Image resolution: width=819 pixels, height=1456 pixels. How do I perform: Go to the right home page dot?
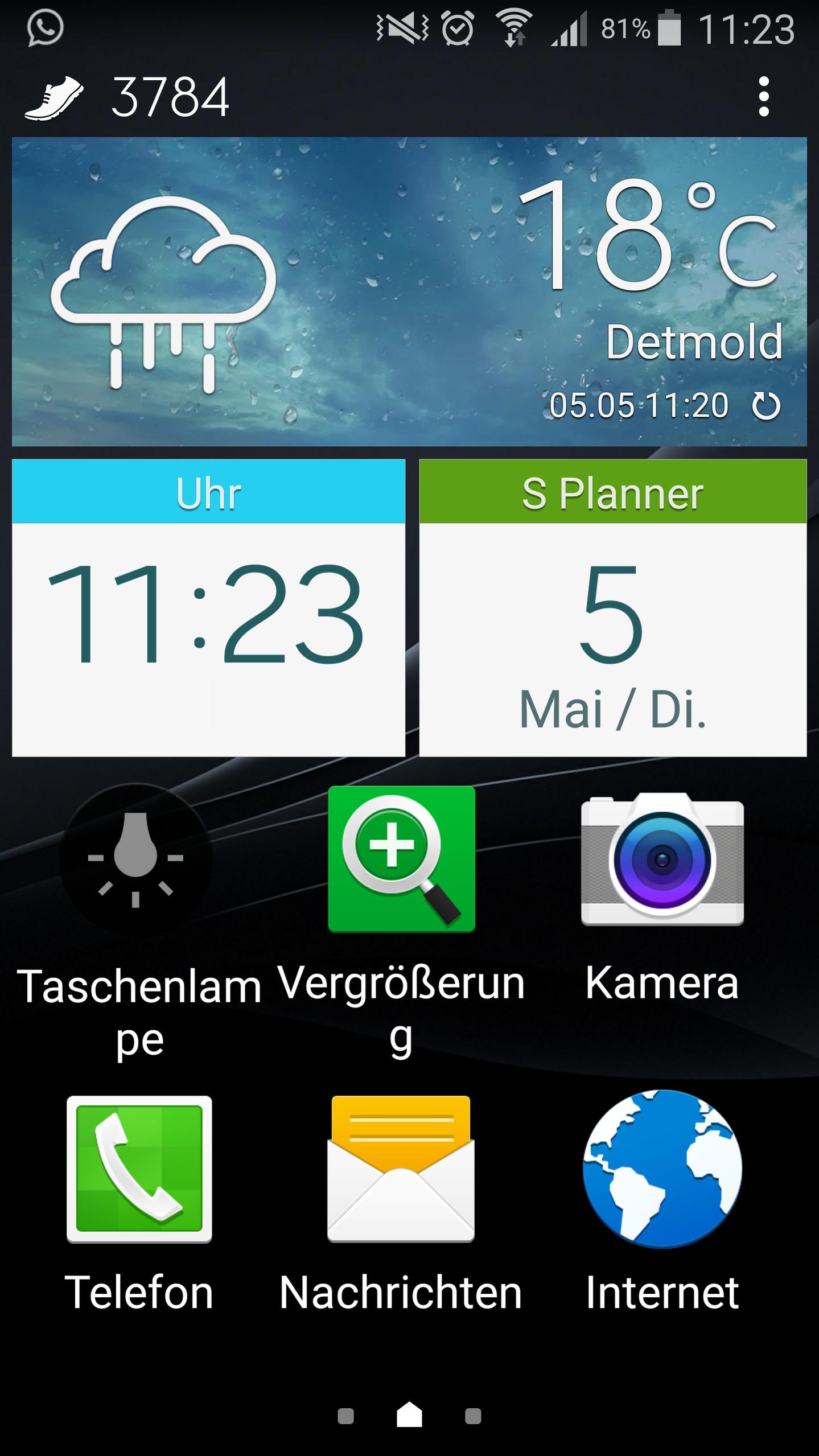[473, 1416]
